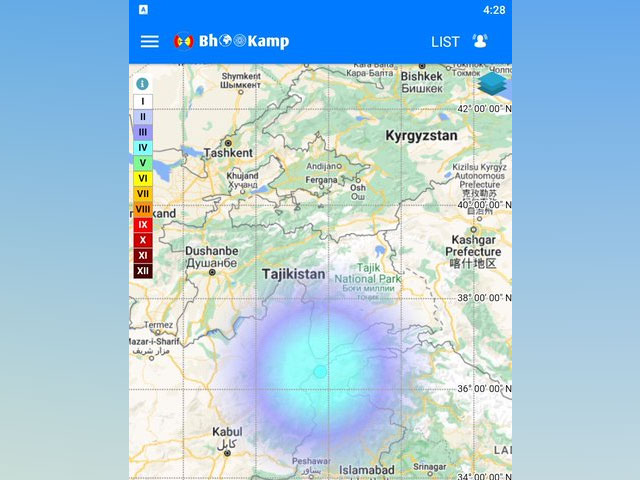Open the hamburger navigation menu
The width and height of the screenshot is (640, 480).
point(149,41)
